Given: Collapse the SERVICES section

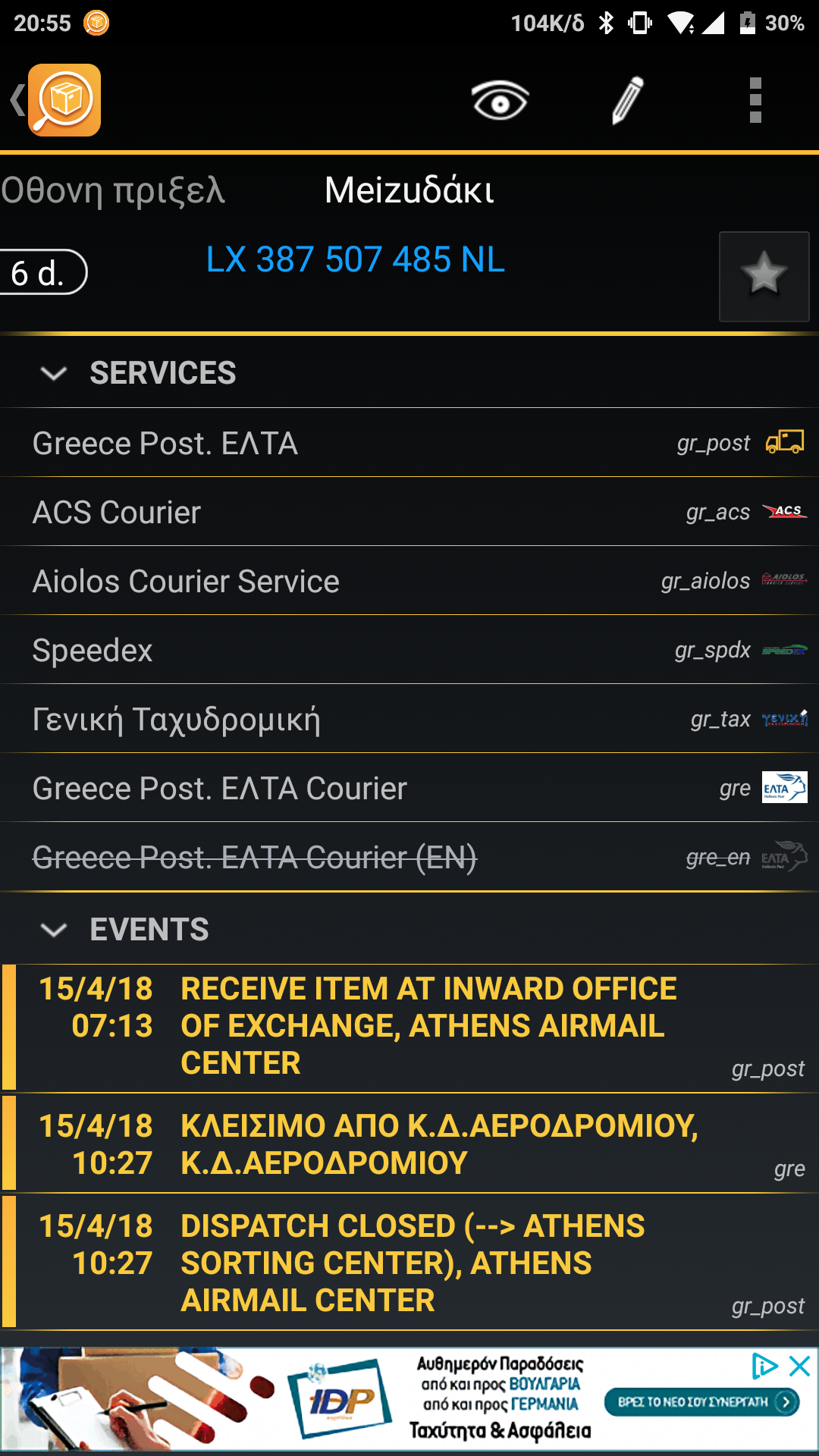Looking at the screenshot, I should tap(55, 373).
